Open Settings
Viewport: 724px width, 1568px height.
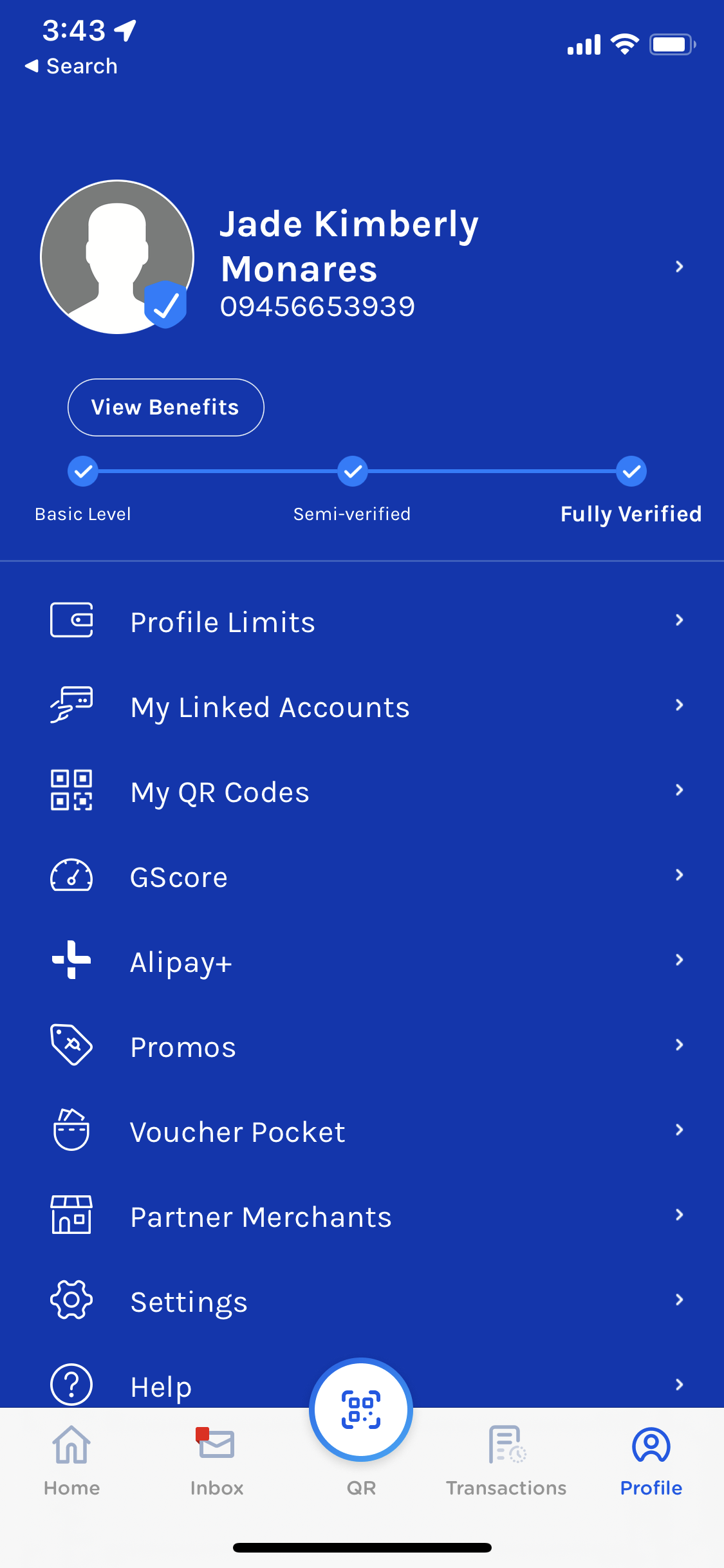[x=360, y=1302]
